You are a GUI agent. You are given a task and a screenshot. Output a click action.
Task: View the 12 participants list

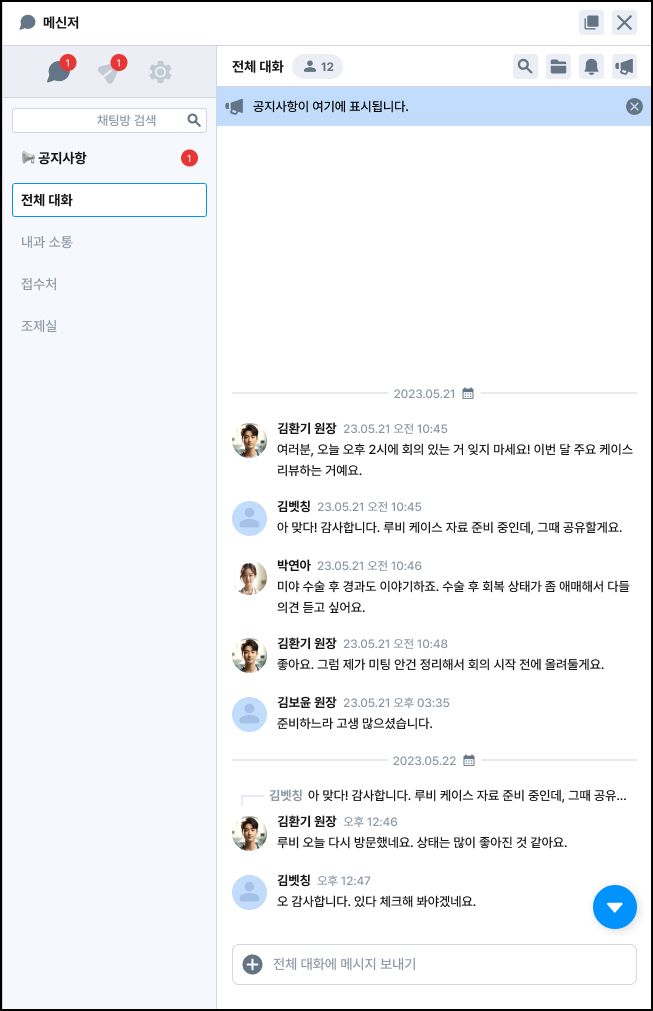pos(318,66)
